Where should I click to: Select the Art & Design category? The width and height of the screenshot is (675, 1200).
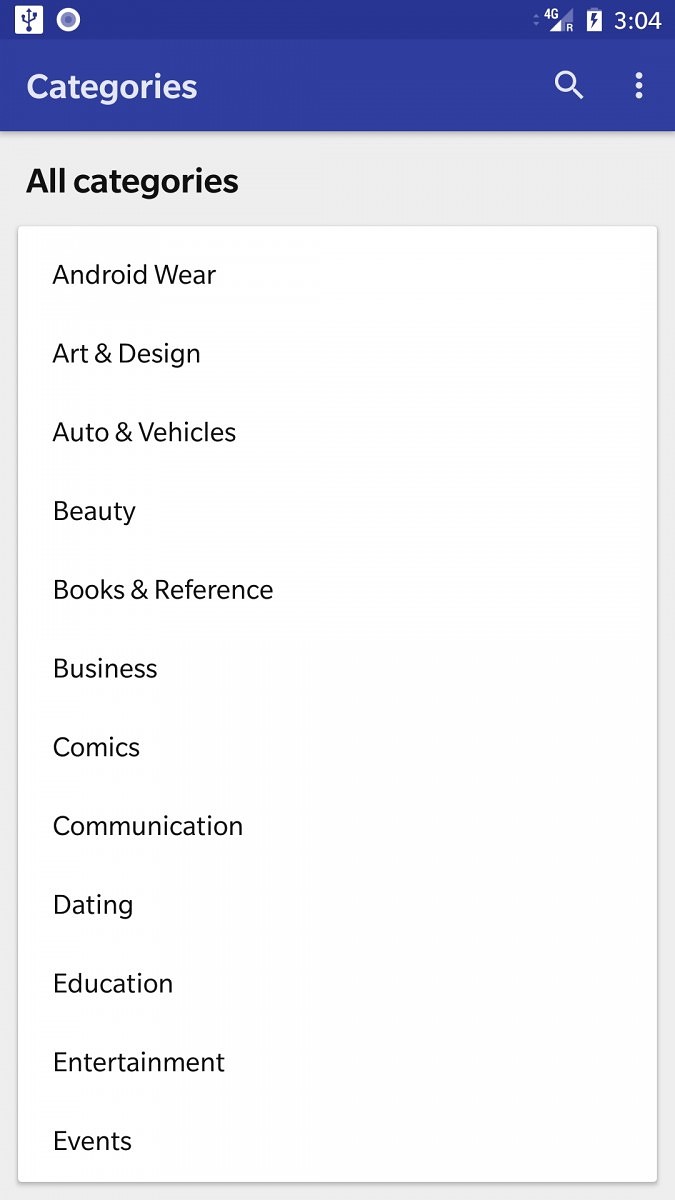pyautogui.click(x=337, y=354)
